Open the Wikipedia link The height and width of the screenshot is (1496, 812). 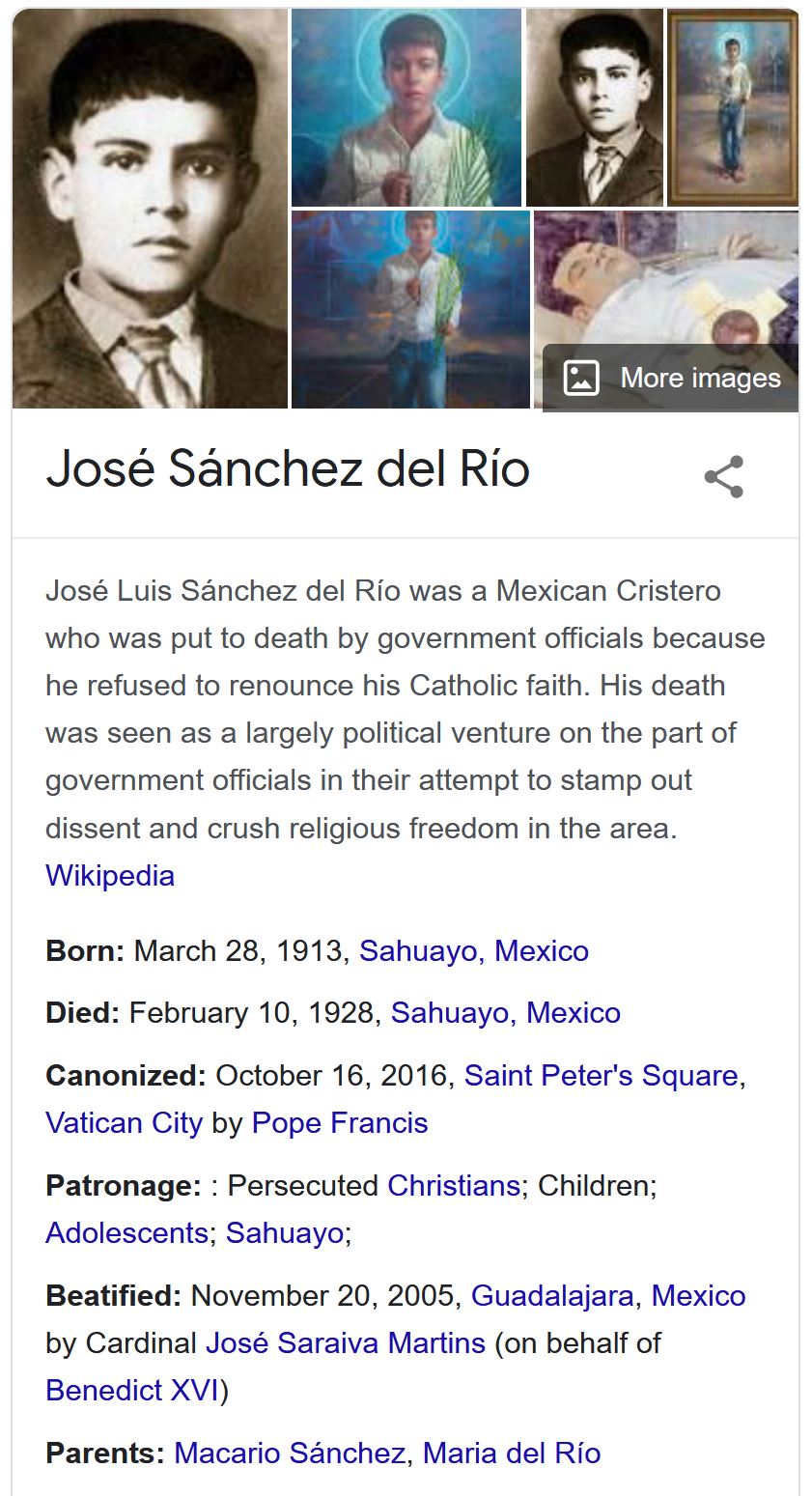[x=110, y=876]
